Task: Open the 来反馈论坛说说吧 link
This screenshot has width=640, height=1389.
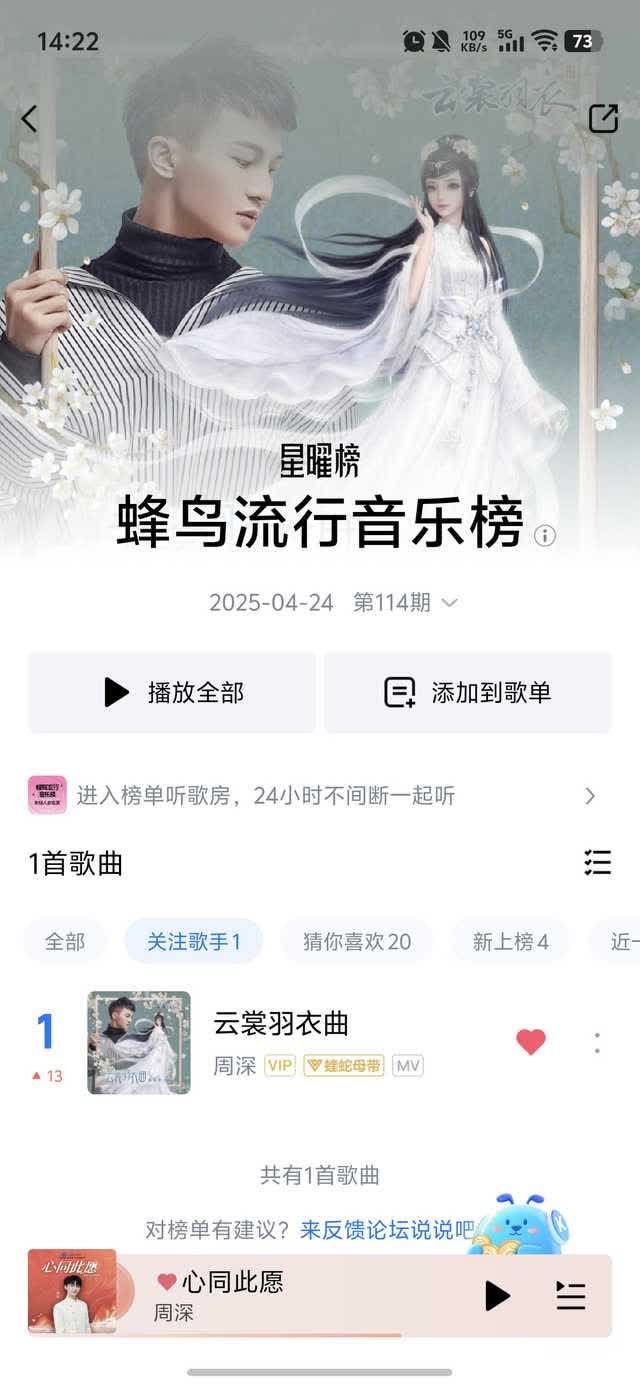Action: pos(386,1230)
